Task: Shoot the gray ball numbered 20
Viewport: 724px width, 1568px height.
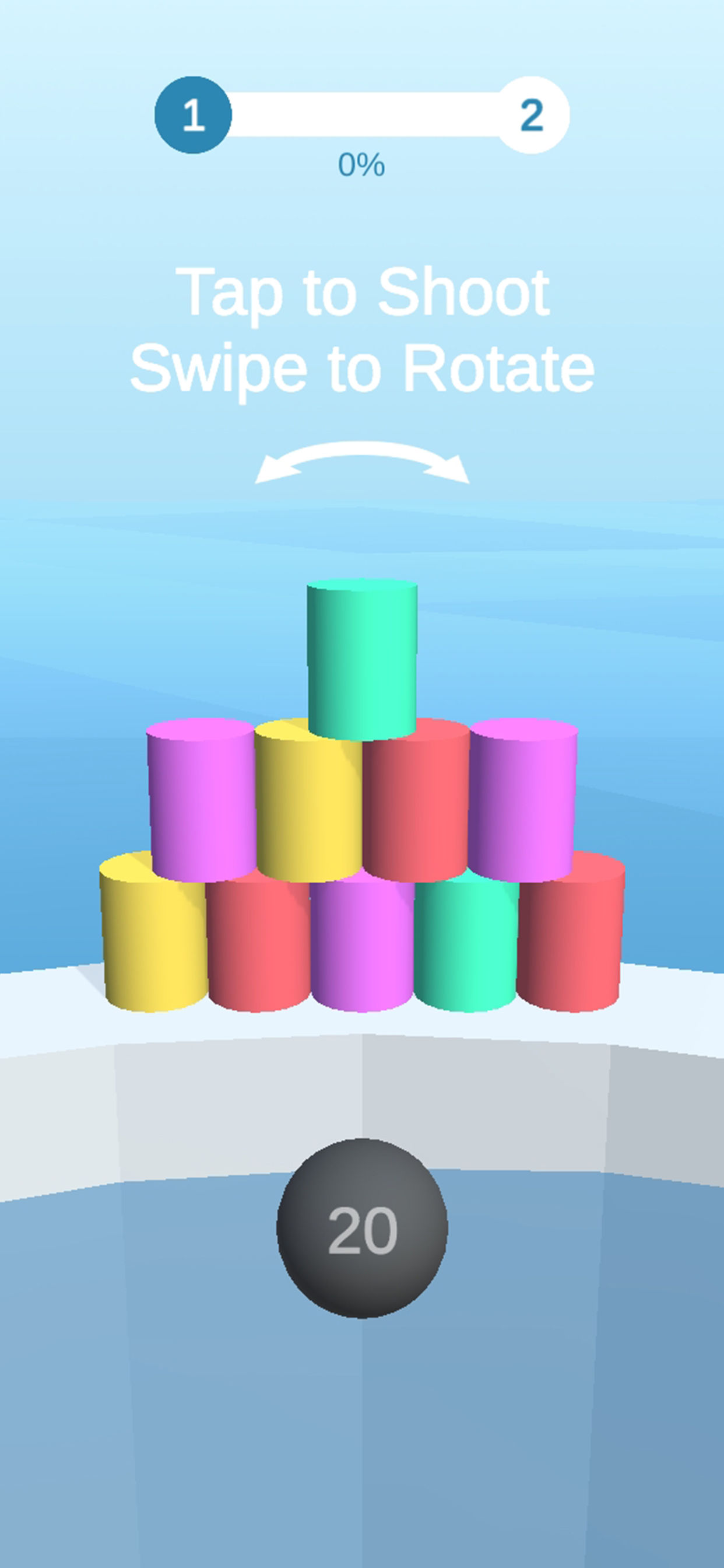Action: pos(362,1228)
